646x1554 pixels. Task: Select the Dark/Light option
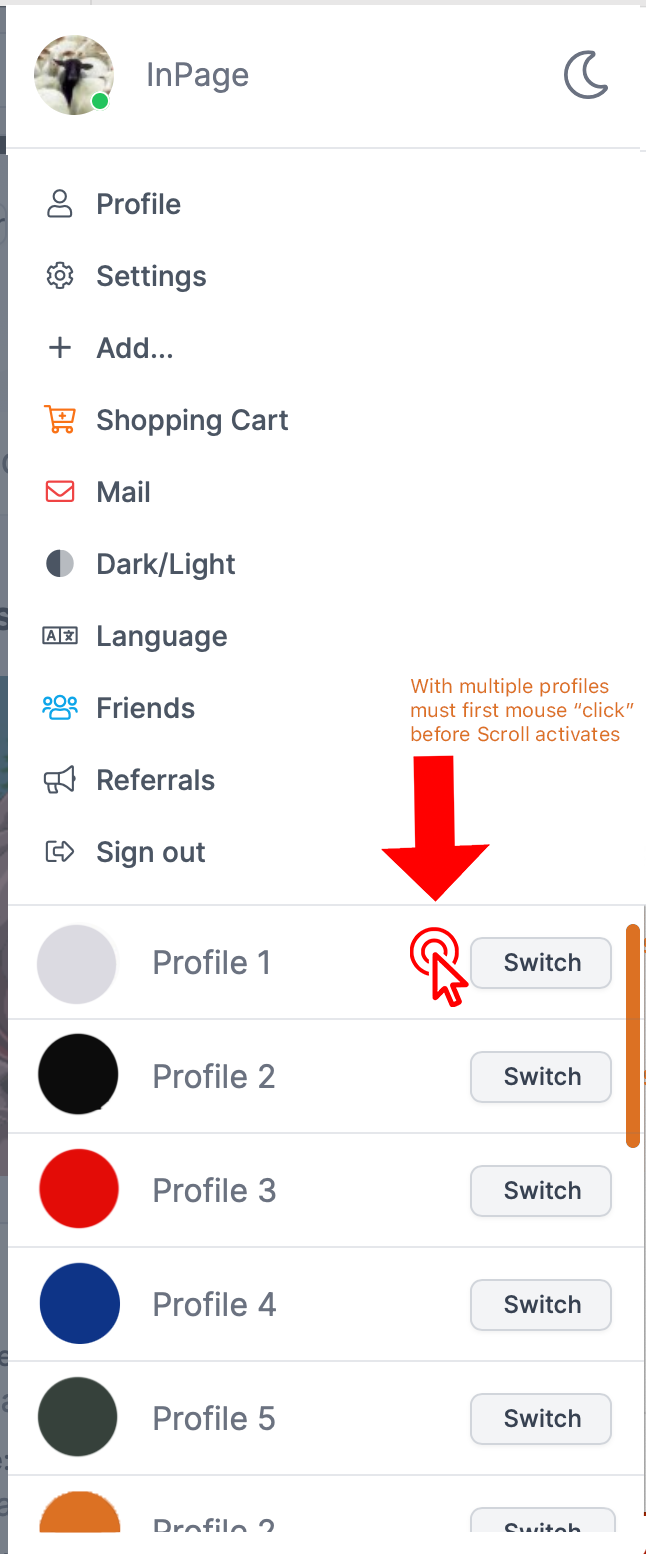click(165, 564)
